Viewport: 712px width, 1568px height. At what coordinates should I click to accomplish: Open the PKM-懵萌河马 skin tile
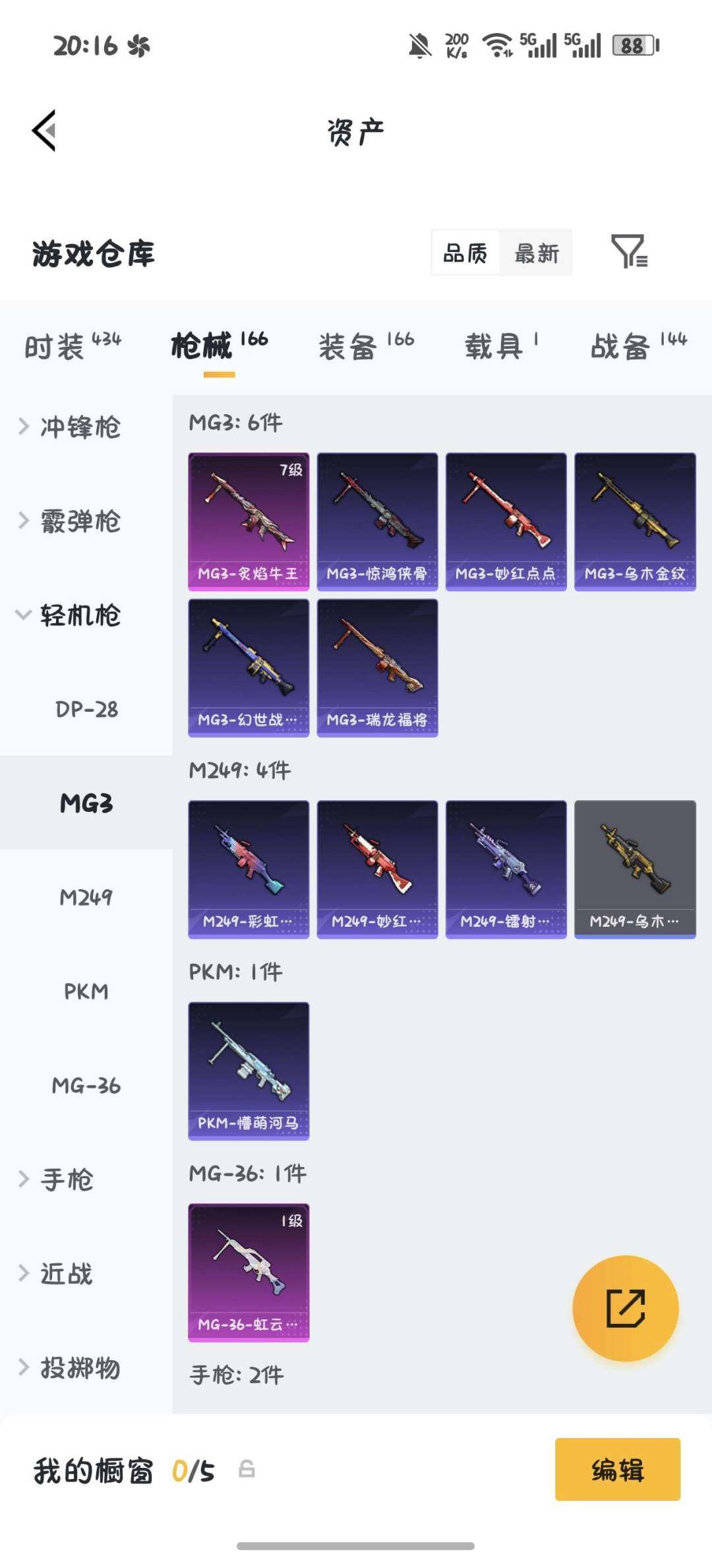(249, 1070)
